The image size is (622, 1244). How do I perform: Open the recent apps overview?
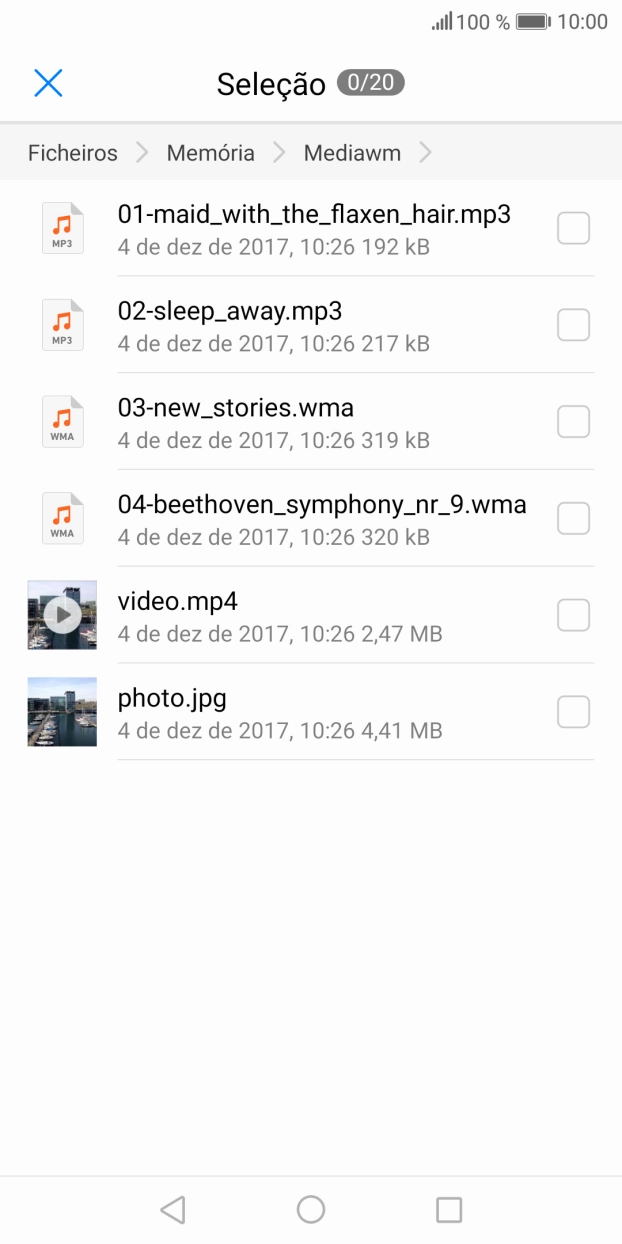click(x=449, y=1210)
